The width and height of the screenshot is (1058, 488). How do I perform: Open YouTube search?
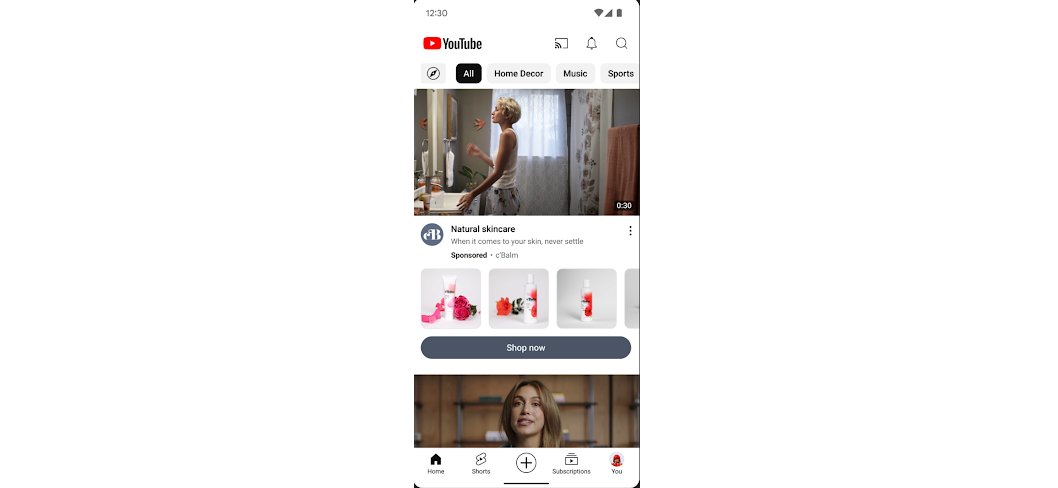click(x=621, y=43)
